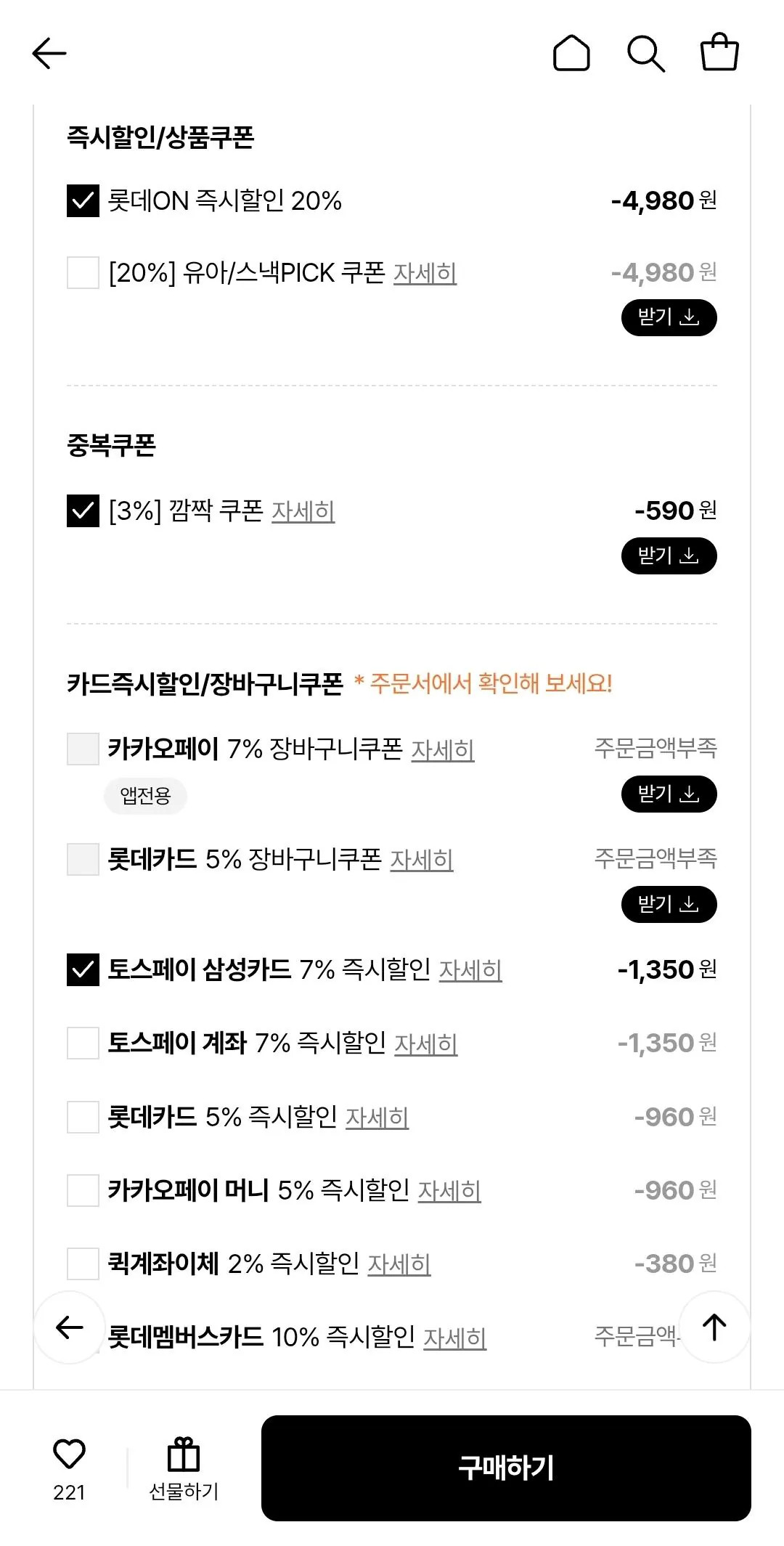Image resolution: width=784 pixels, height=1546 pixels.
Task: Expand 자세히 details for 깜짝 쿠폰
Action: click(x=303, y=513)
